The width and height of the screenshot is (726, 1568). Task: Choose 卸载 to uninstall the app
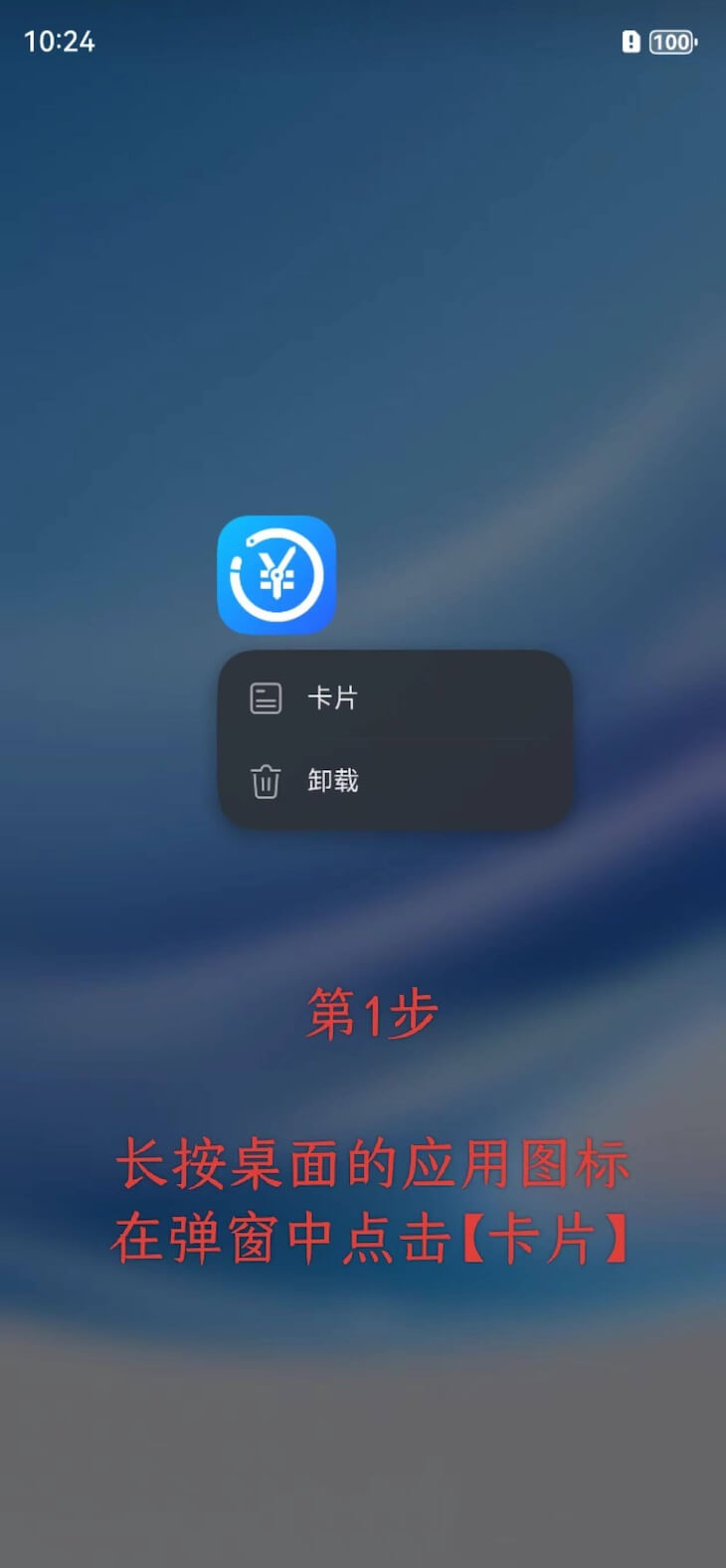[x=331, y=781]
